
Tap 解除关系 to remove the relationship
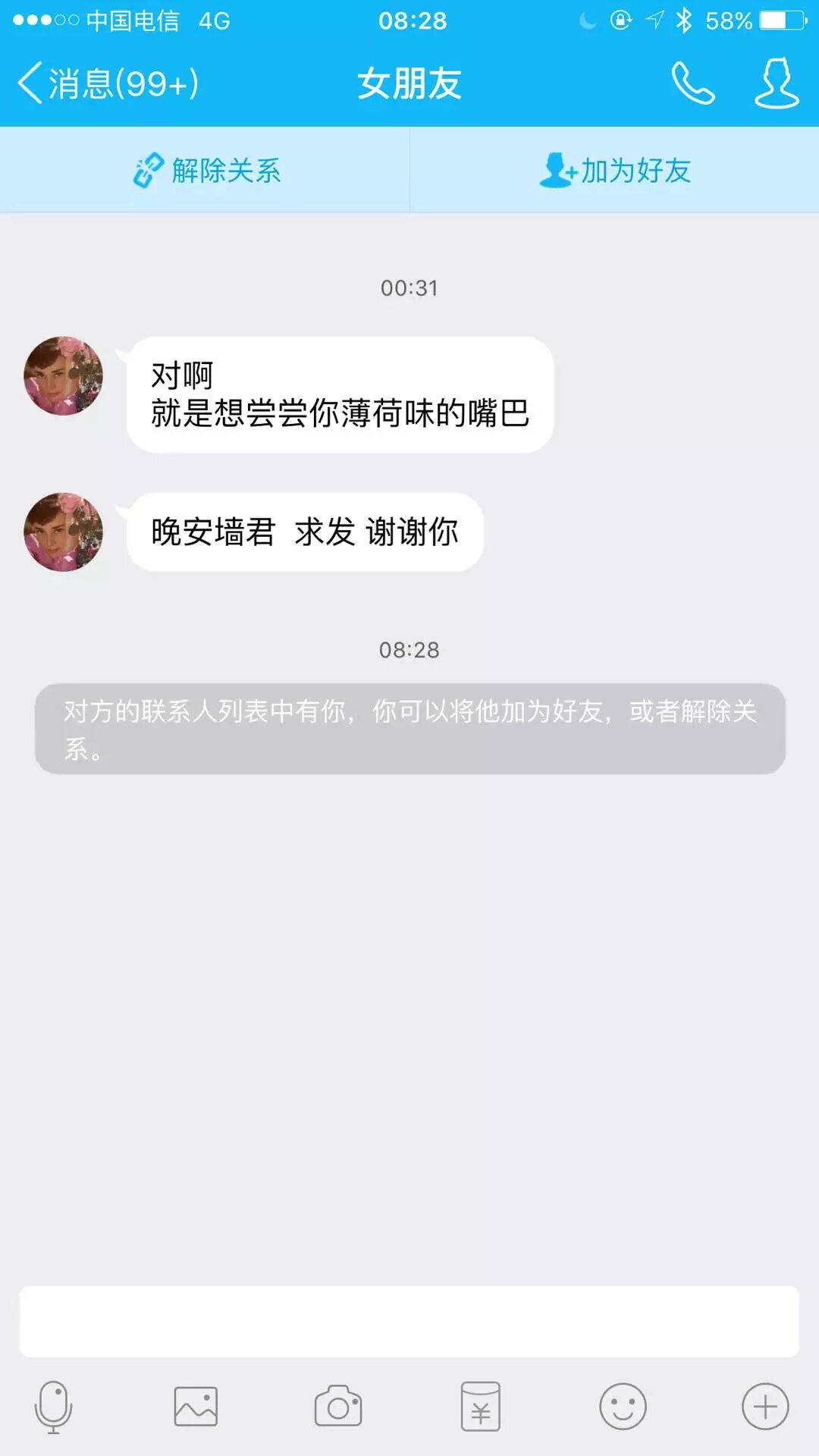[206, 171]
